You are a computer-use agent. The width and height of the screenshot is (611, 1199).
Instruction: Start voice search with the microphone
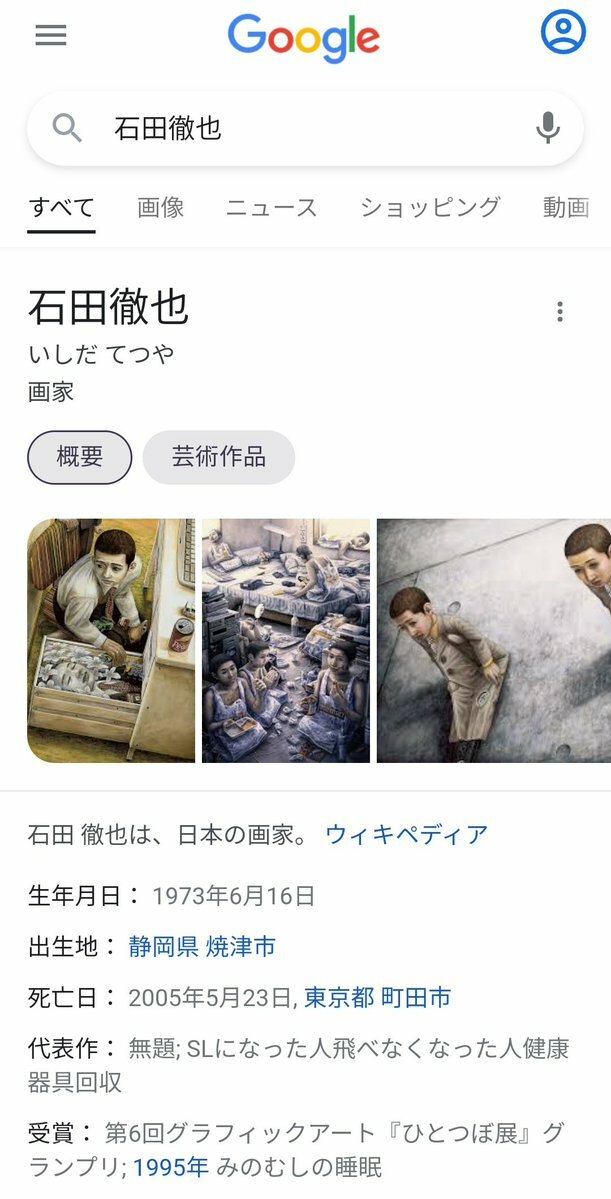547,128
